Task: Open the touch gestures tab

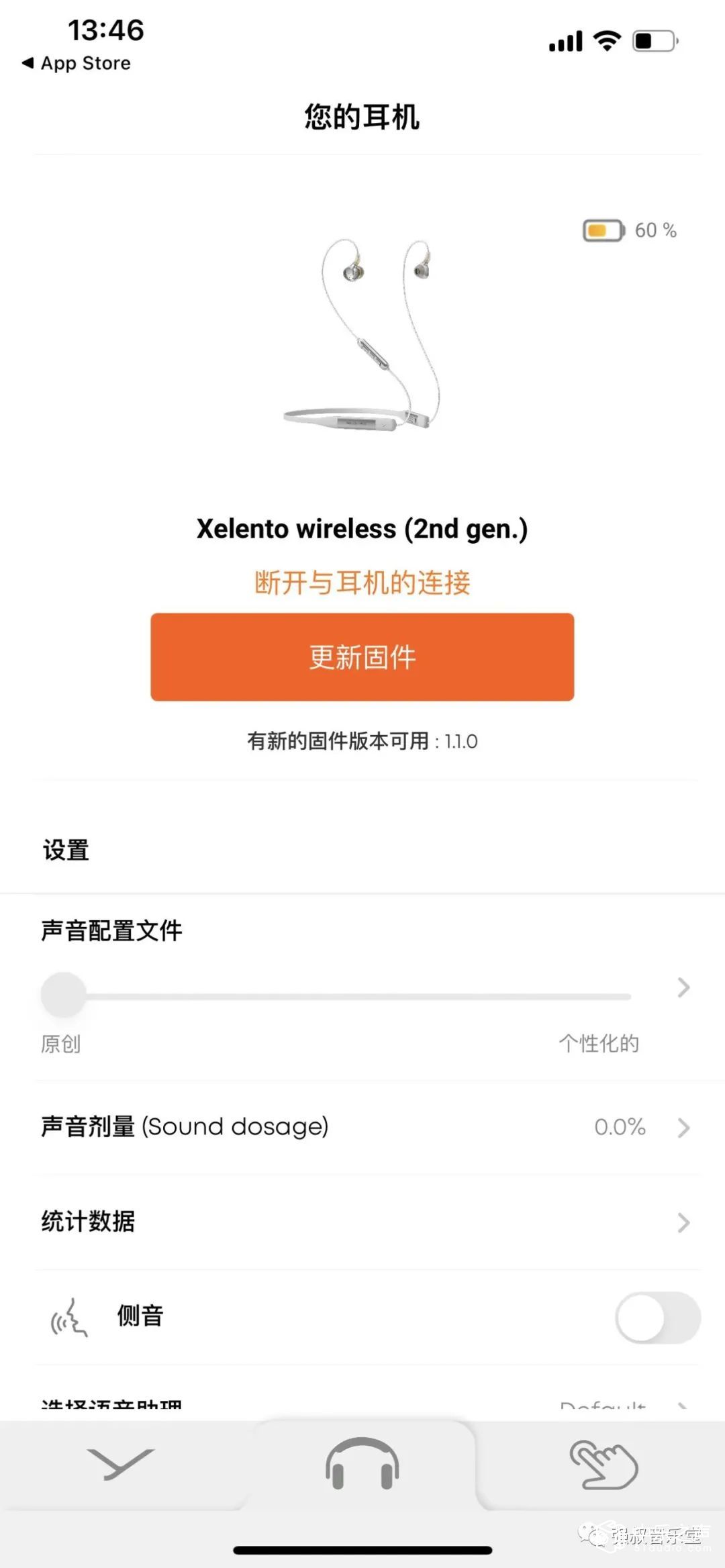Action: (603, 1464)
